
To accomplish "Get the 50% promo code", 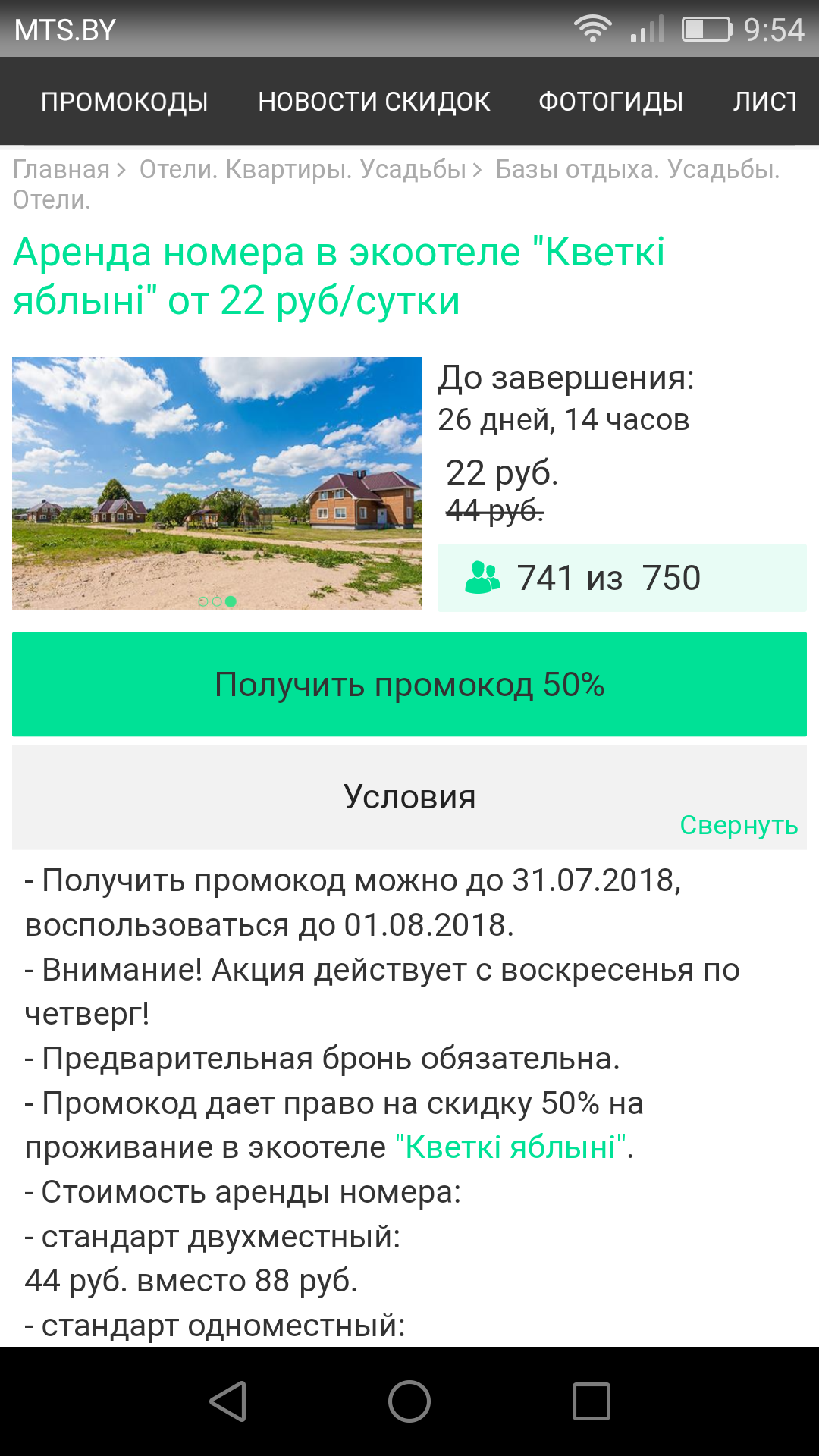I will pos(409,684).
